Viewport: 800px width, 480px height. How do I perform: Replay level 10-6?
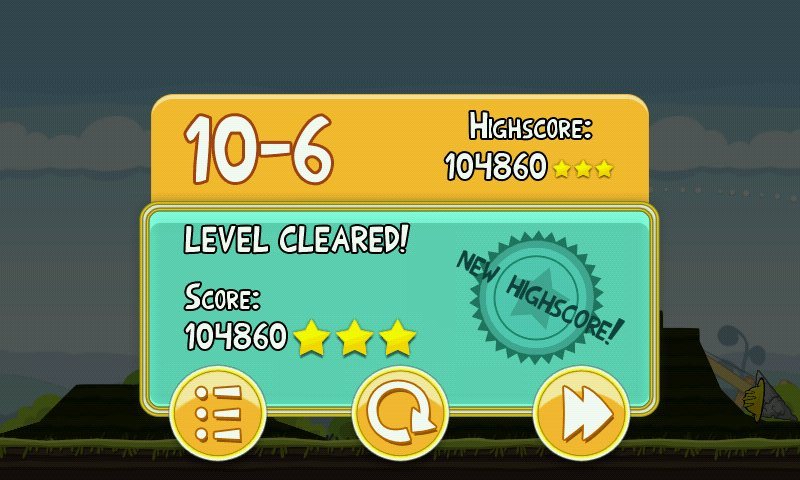(400, 413)
